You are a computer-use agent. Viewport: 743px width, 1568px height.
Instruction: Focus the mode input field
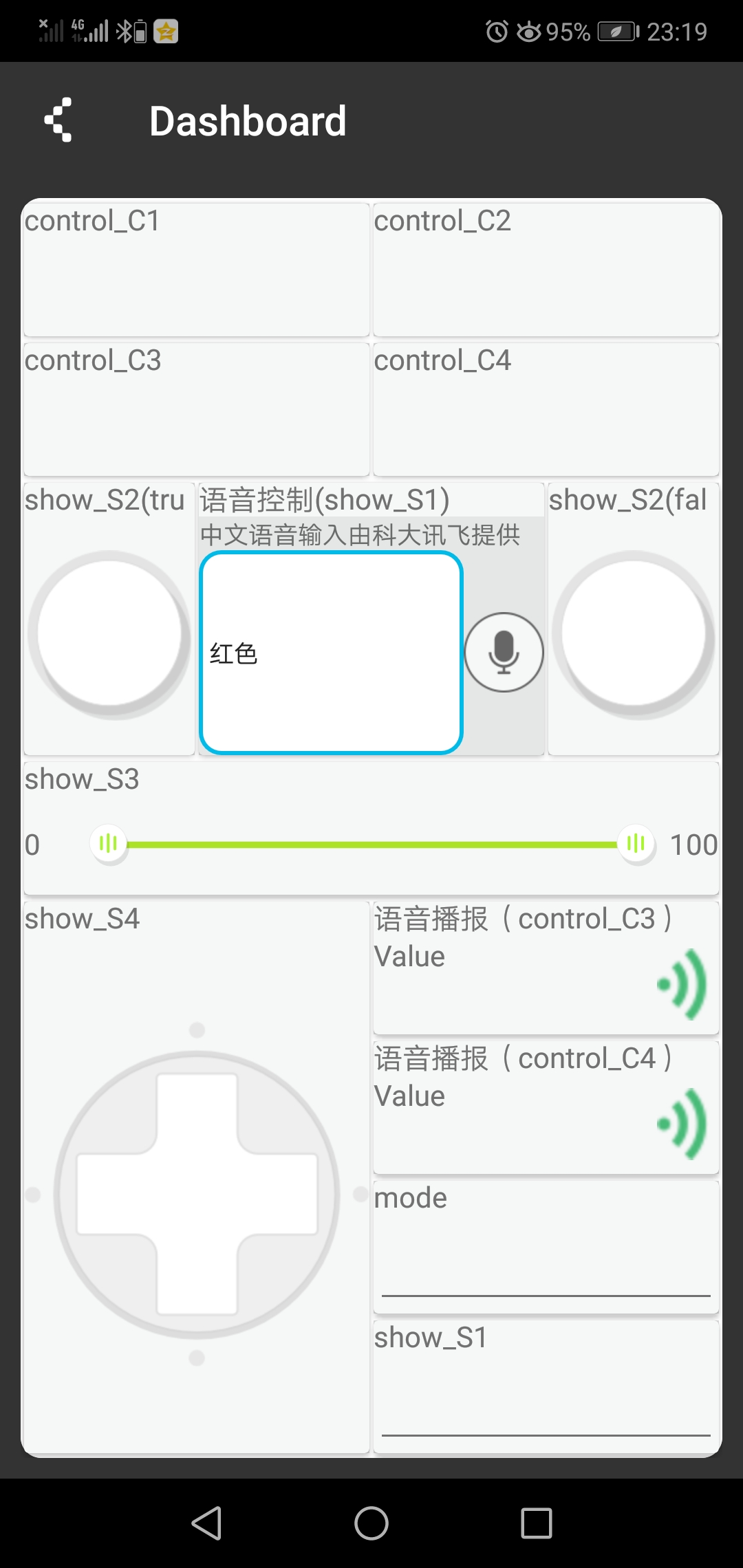[x=546, y=1278]
